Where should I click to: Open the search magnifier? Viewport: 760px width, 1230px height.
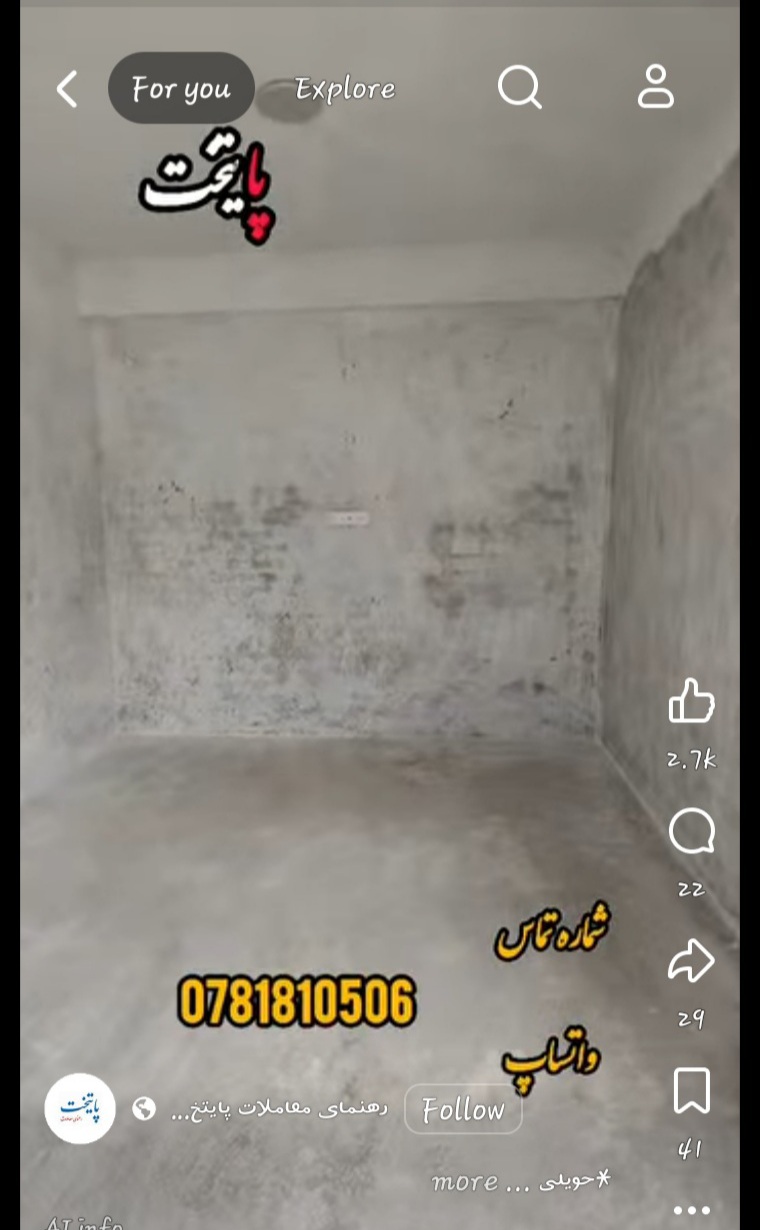(x=519, y=88)
